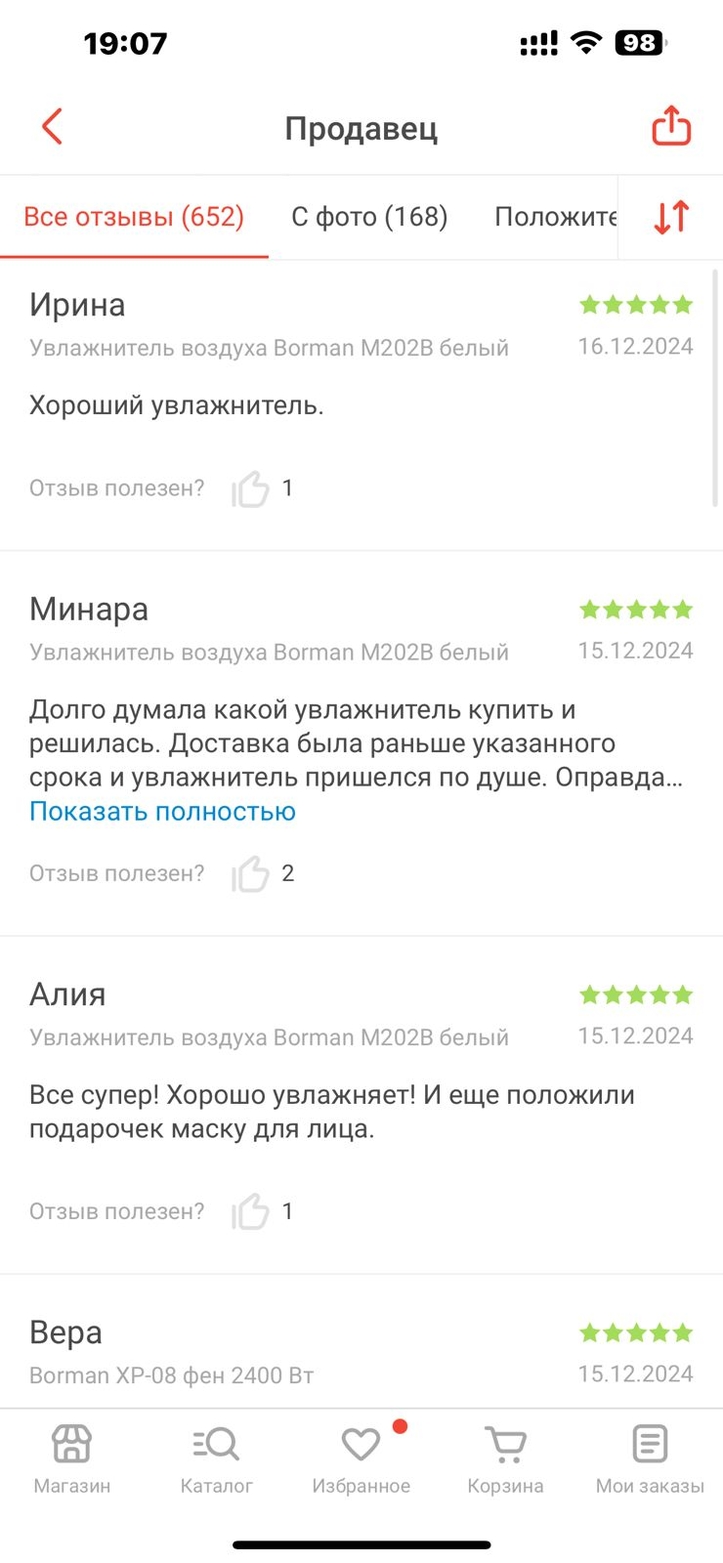Go to Избранное favorites
723x1563 pixels.
(361, 1459)
